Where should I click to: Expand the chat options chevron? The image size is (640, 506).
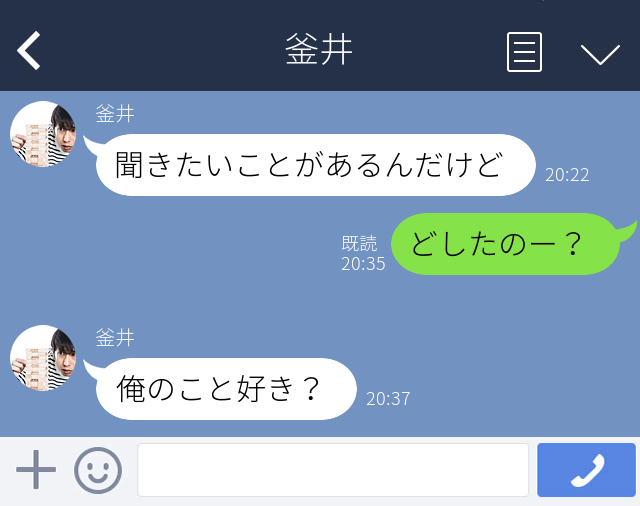point(600,53)
